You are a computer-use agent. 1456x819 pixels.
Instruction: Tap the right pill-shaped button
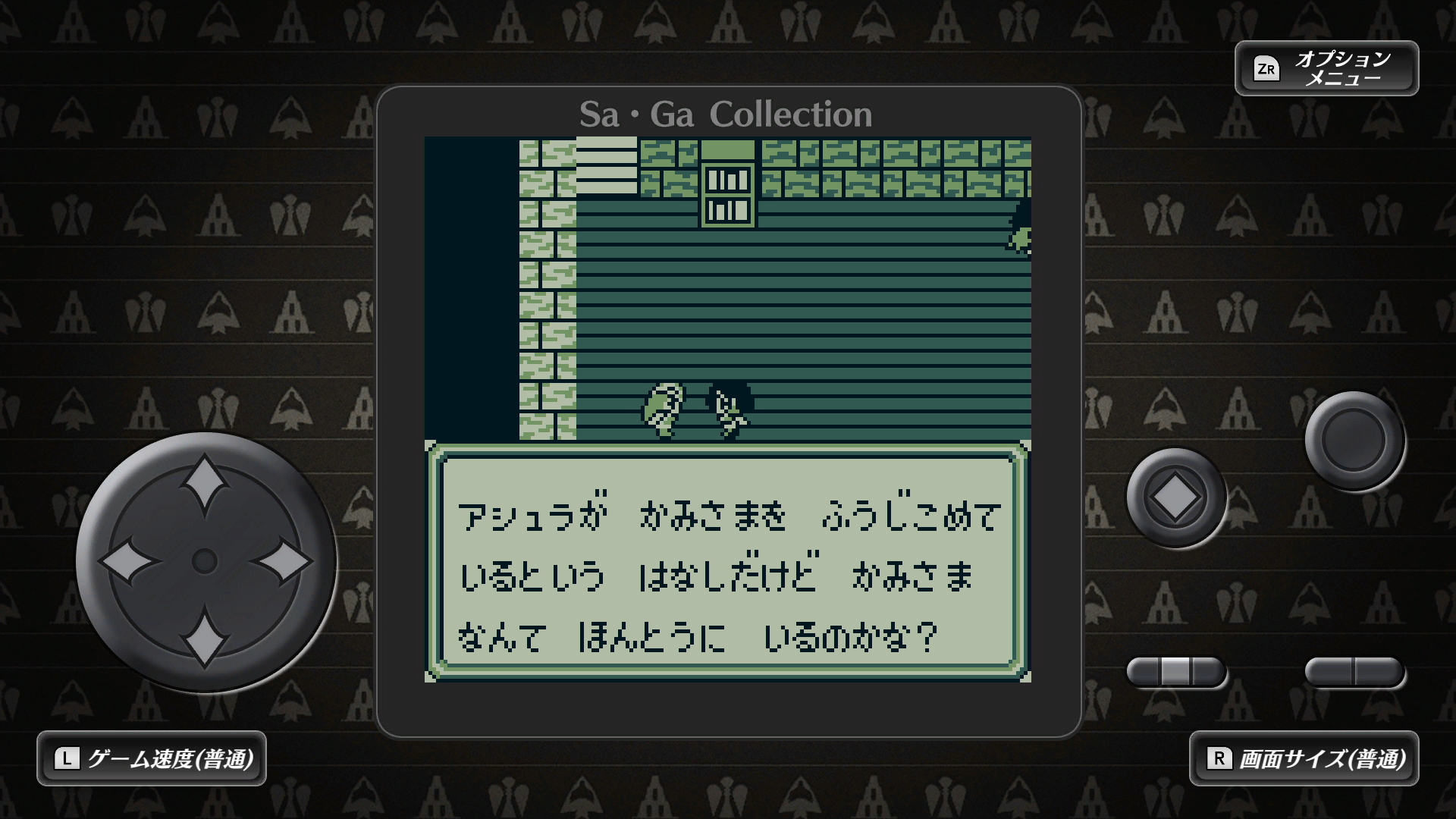pyautogui.click(x=1354, y=672)
